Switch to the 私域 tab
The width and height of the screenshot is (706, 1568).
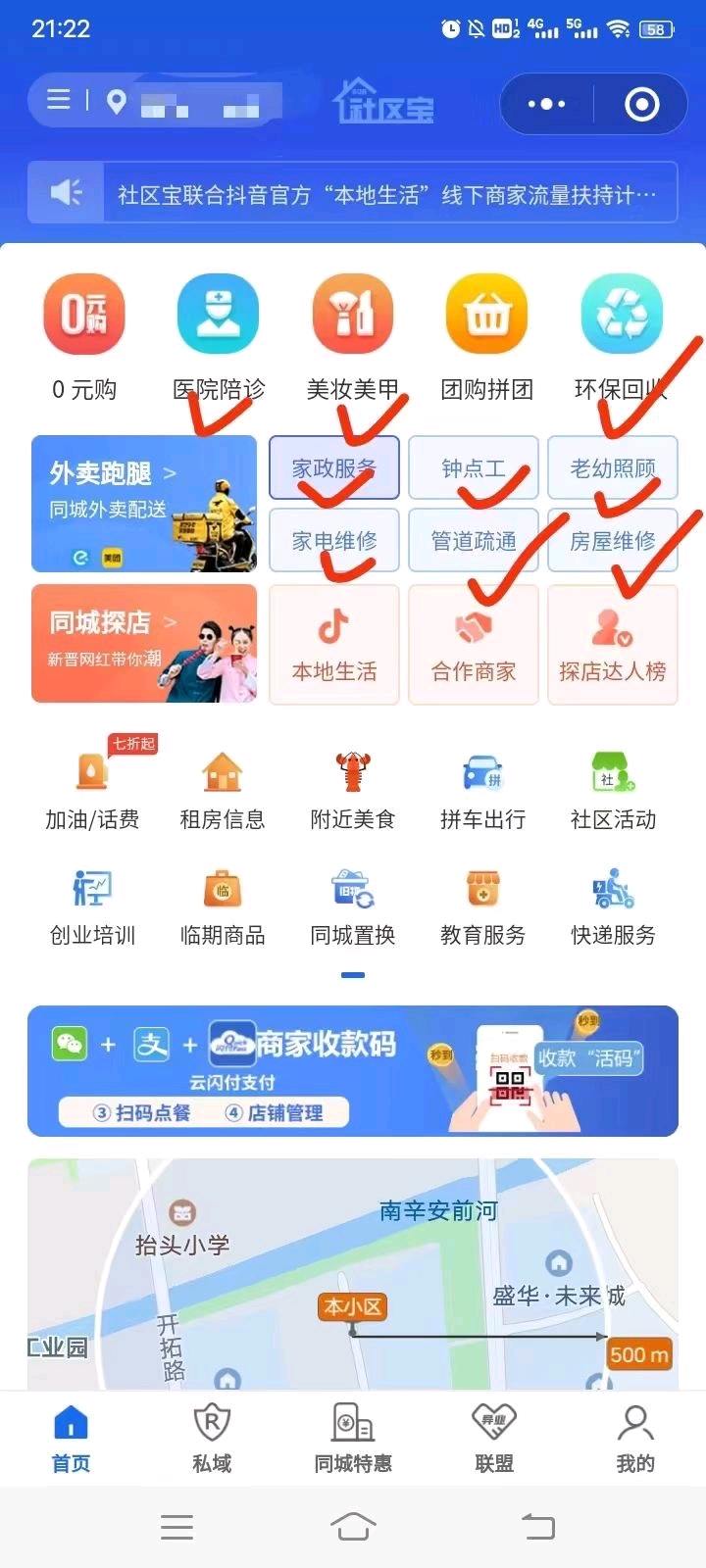click(212, 1438)
